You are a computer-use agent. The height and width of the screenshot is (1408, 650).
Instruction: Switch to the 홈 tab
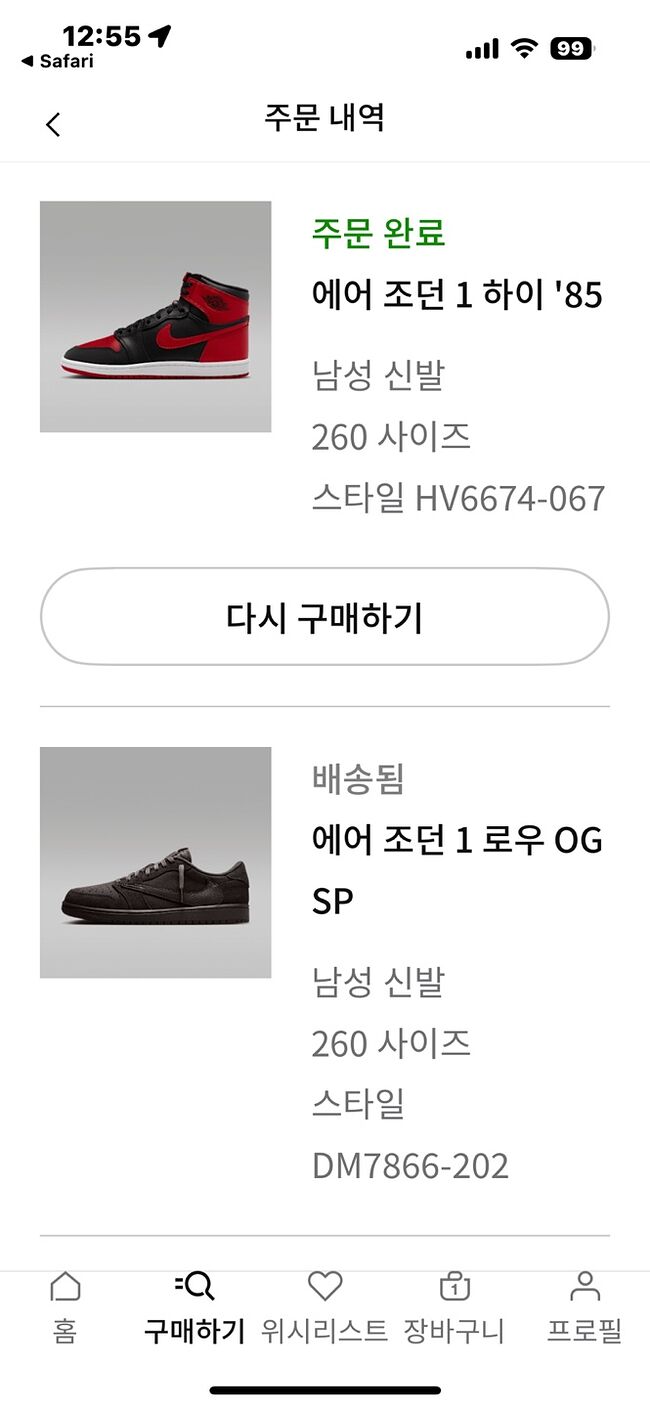65,1307
